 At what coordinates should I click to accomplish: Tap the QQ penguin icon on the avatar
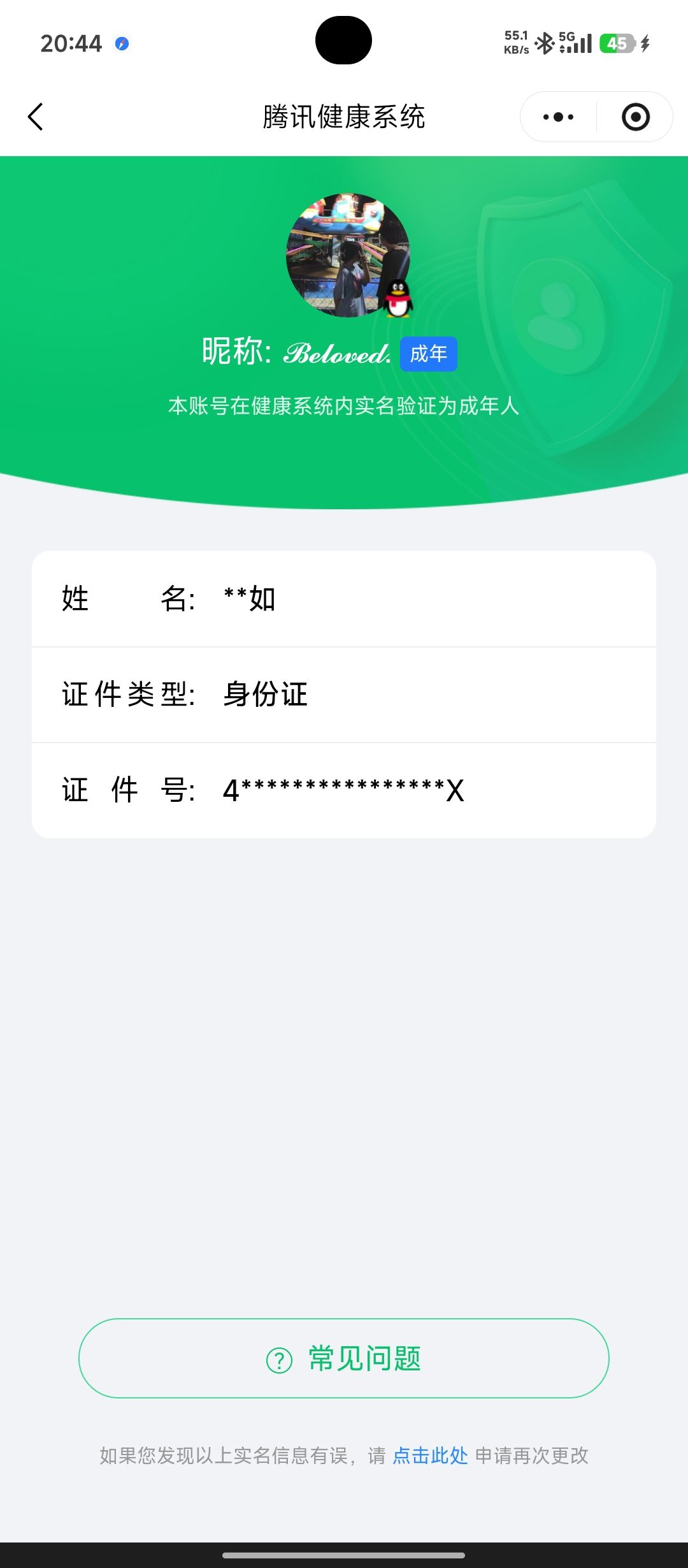[x=398, y=301]
